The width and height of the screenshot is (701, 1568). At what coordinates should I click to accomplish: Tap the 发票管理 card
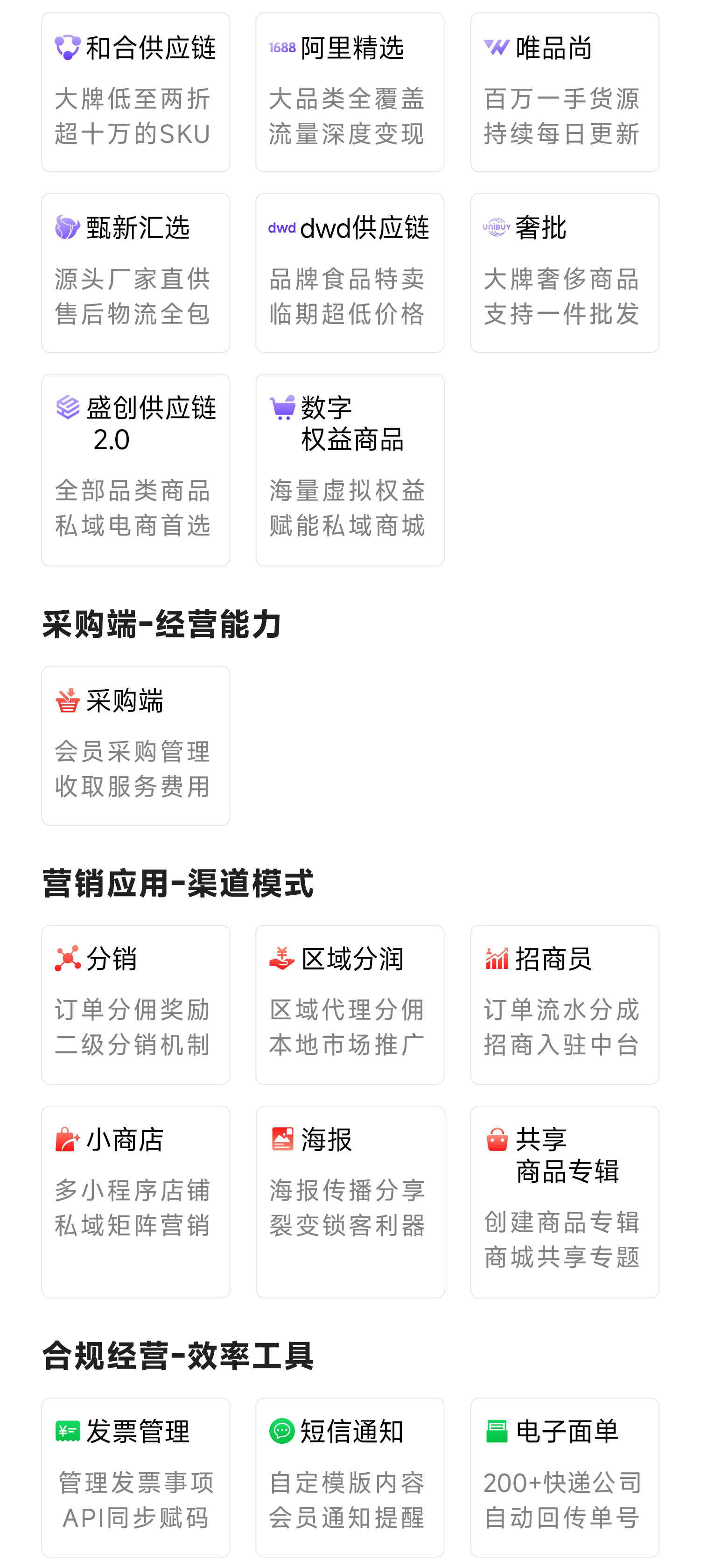point(135,1476)
